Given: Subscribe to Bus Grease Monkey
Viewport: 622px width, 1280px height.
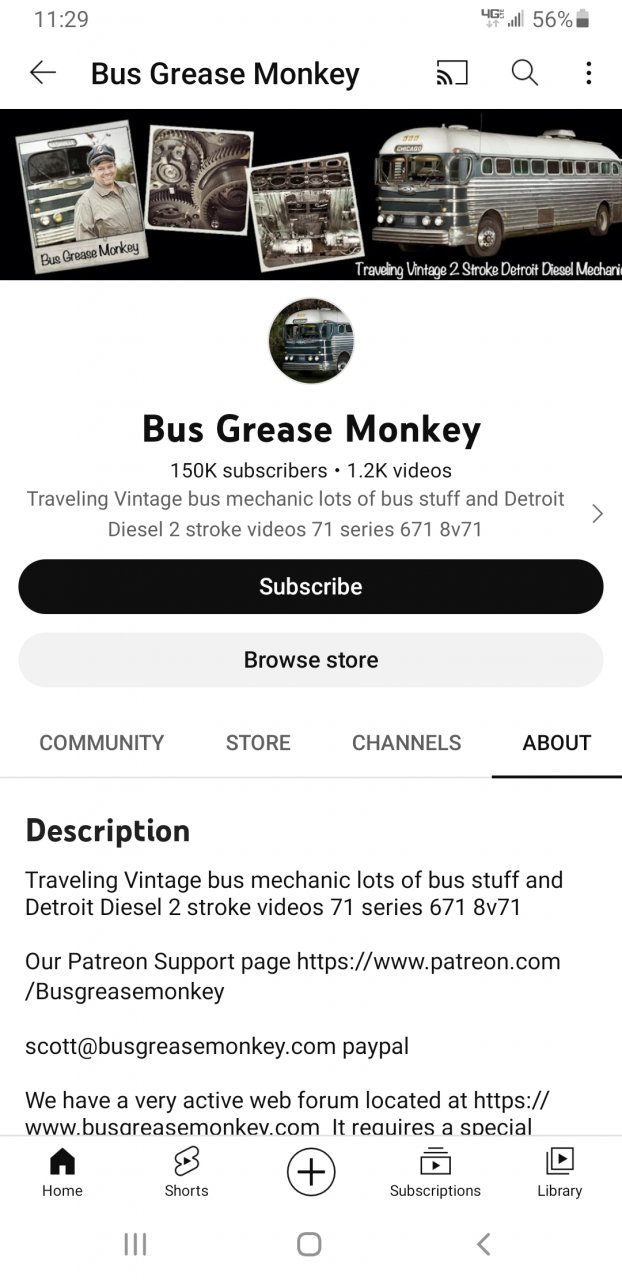Looking at the screenshot, I should [x=311, y=586].
